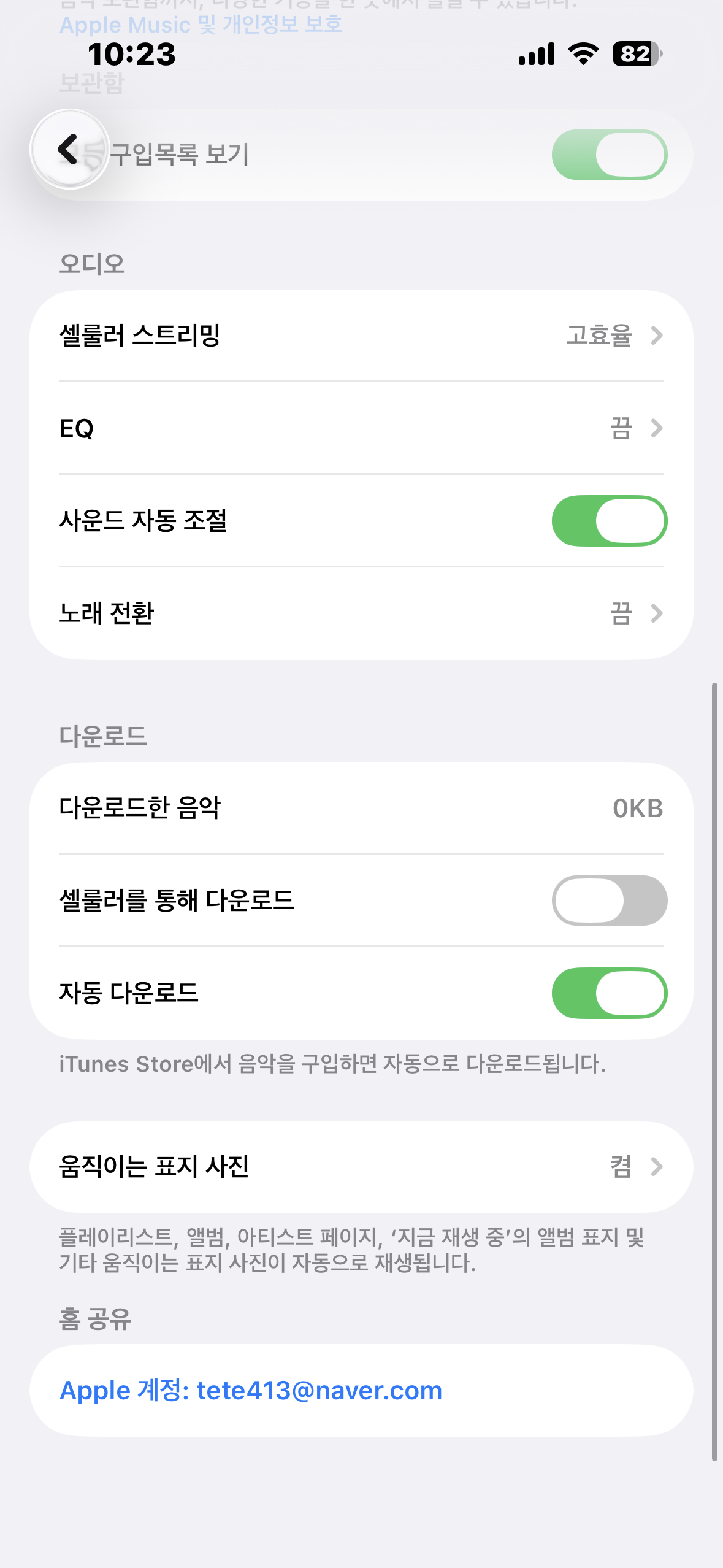Viewport: 723px width, 1568px height.
Task: Toggle the 구입목록 보기 switch
Action: (609, 155)
